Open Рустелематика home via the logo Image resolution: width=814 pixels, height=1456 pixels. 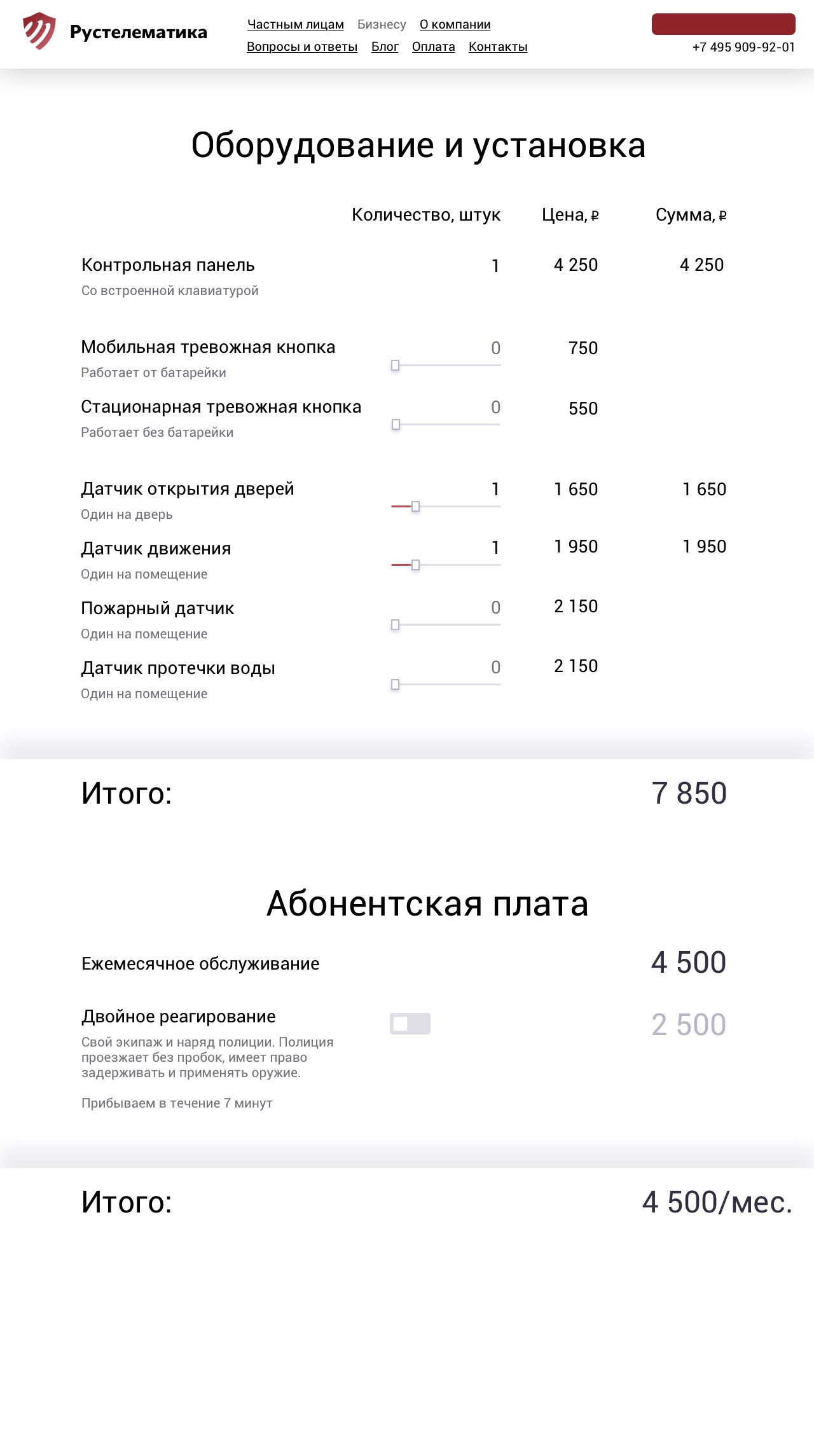click(x=114, y=32)
